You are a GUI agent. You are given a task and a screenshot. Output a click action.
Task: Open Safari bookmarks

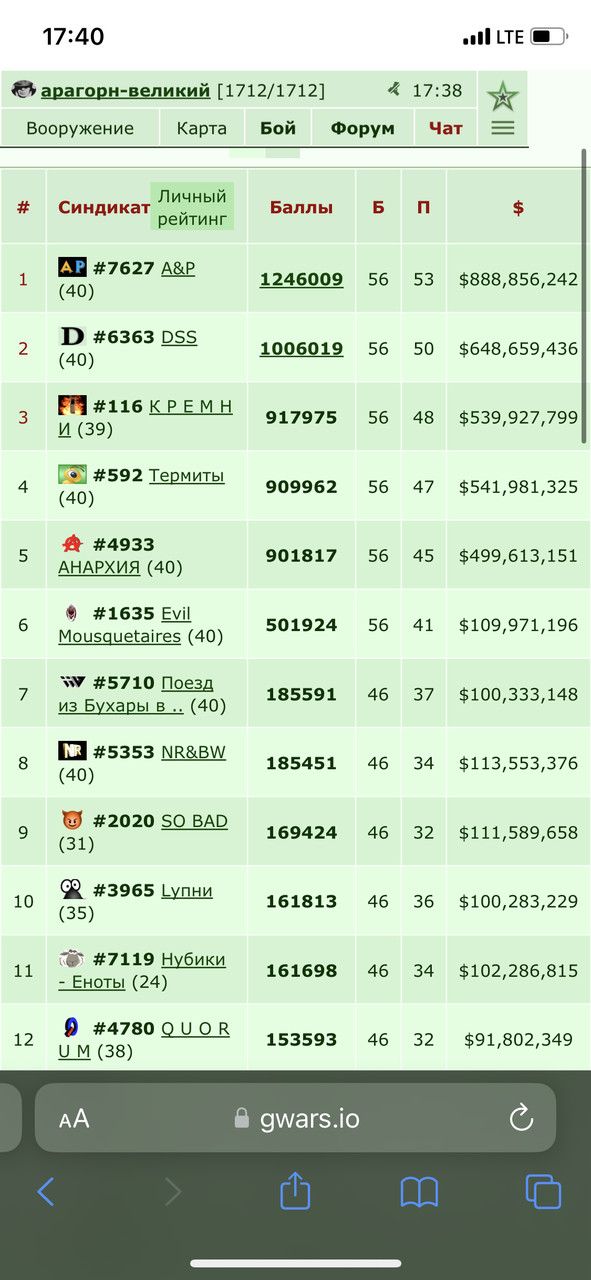click(x=419, y=1191)
